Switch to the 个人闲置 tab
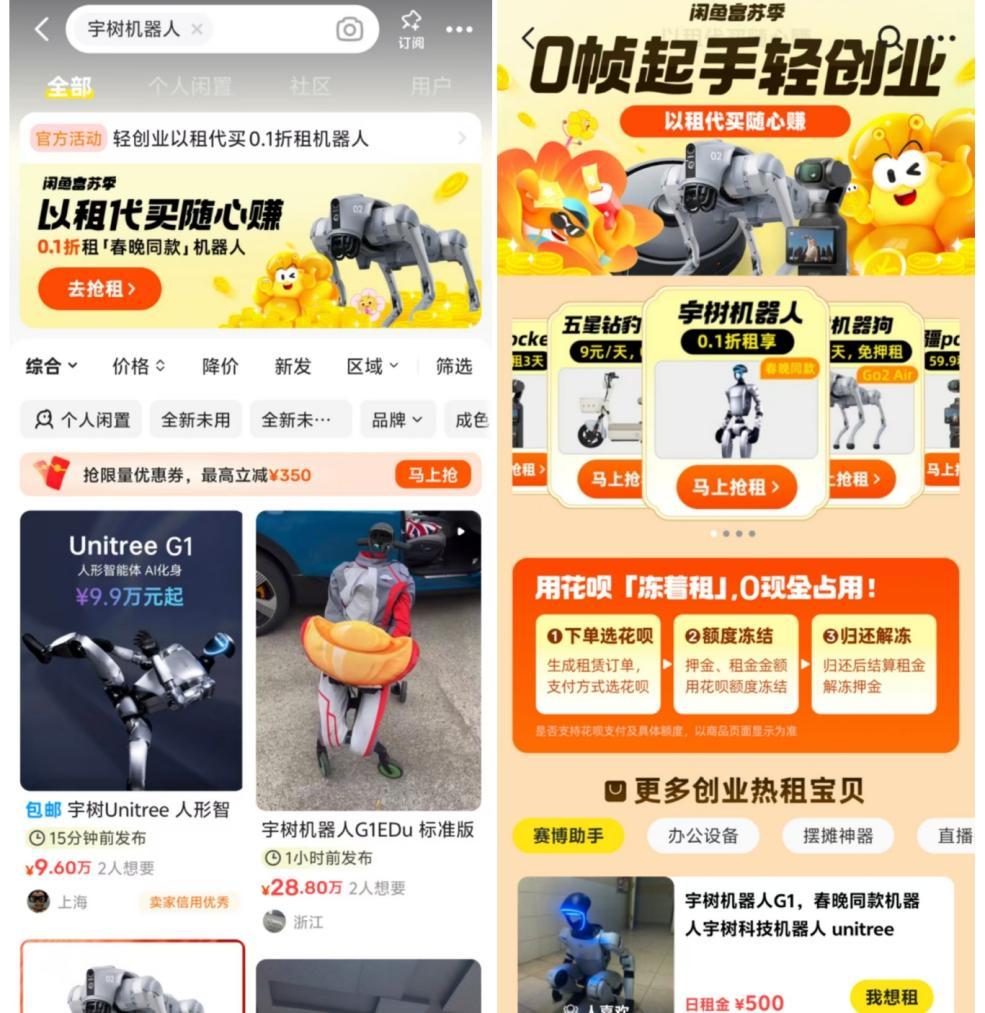The width and height of the screenshot is (985, 1013). point(189,87)
